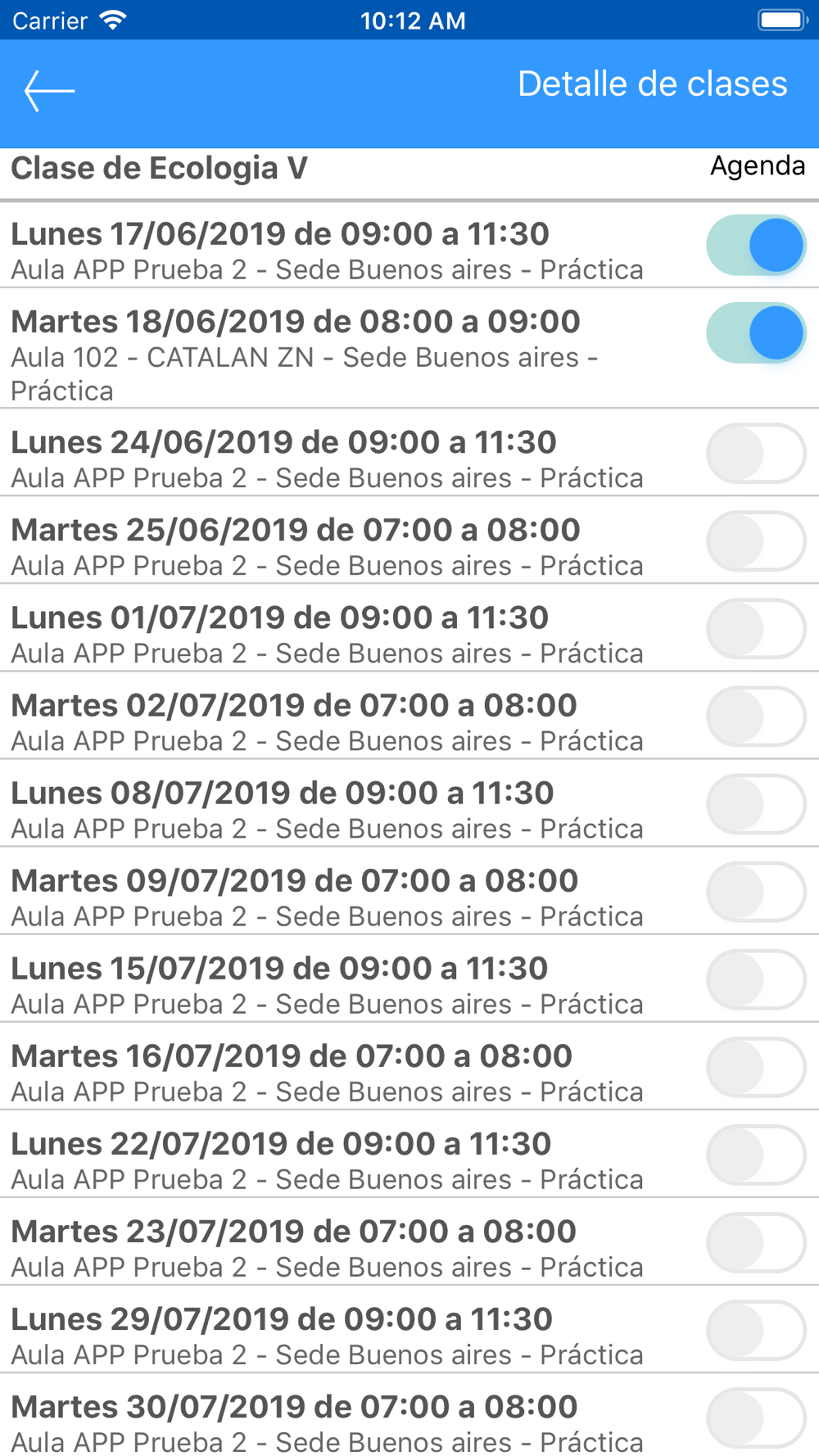819x1456 pixels.
Task: Enable the Lunes 08/07/2019 class toggle
Action: [x=756, y=804]
